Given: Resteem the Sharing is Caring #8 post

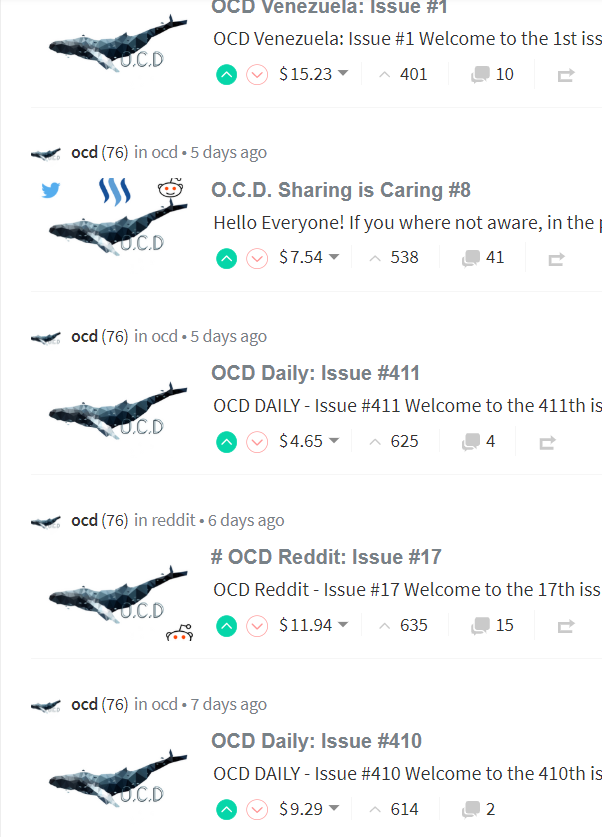Looking at the screenshot, I should click(x=556, y=259).
